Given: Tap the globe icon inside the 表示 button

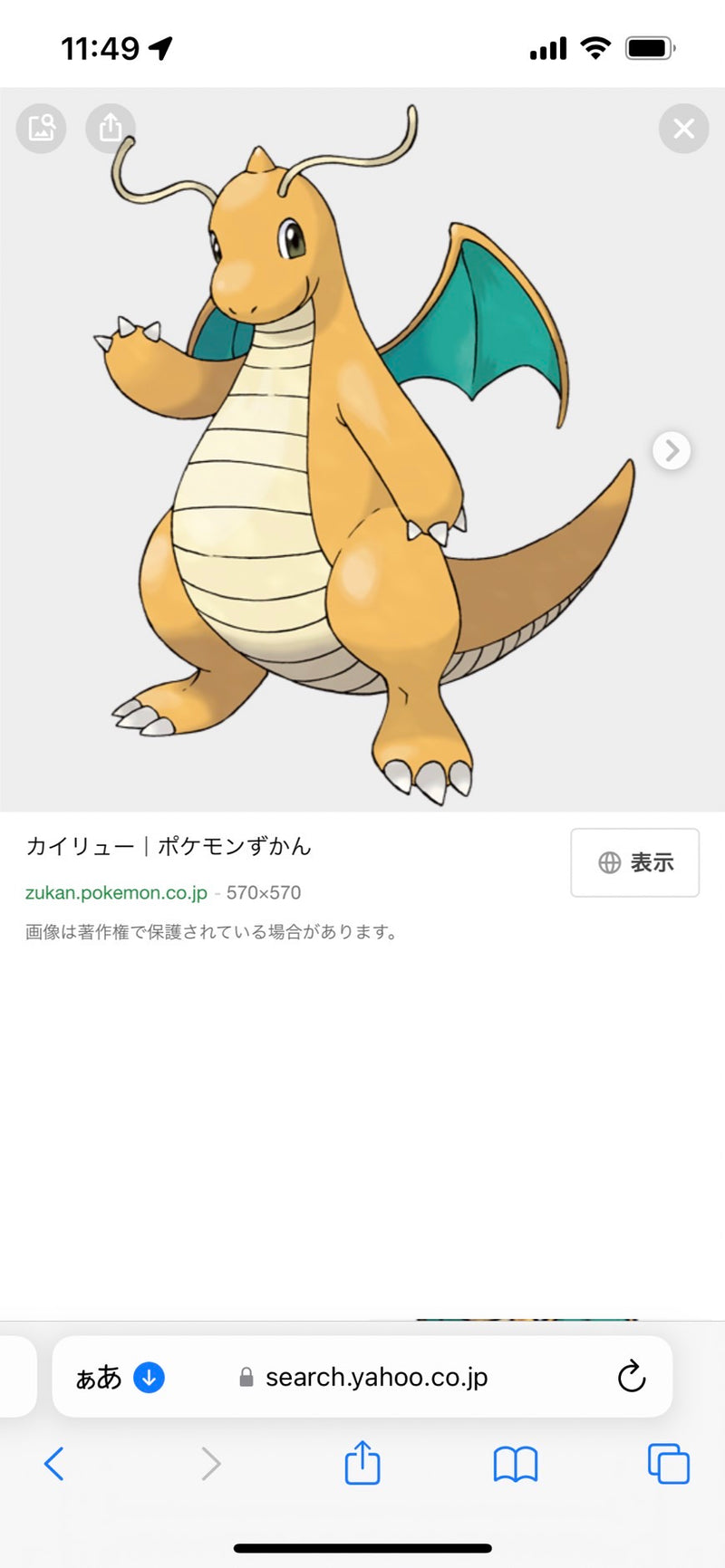Looking at the screenshot, I should (x=608, y=862).
